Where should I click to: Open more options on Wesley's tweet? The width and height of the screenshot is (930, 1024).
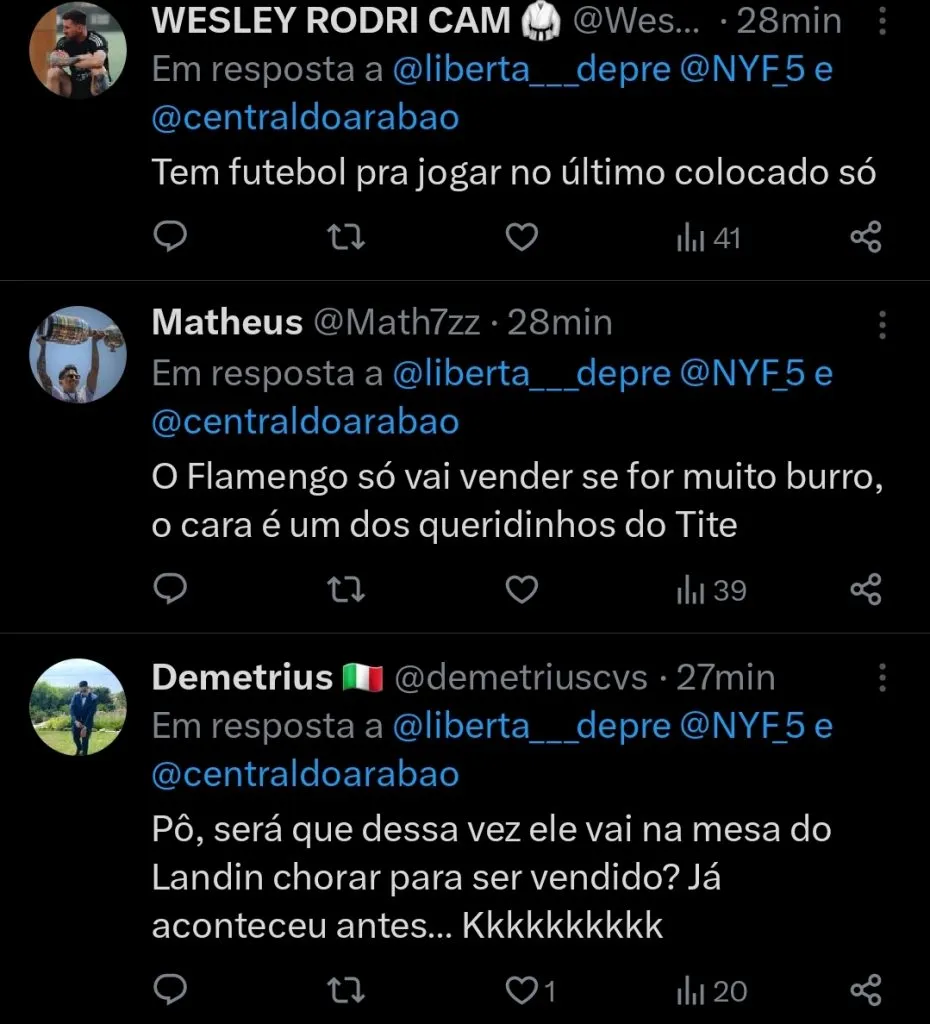pos(882,20)
